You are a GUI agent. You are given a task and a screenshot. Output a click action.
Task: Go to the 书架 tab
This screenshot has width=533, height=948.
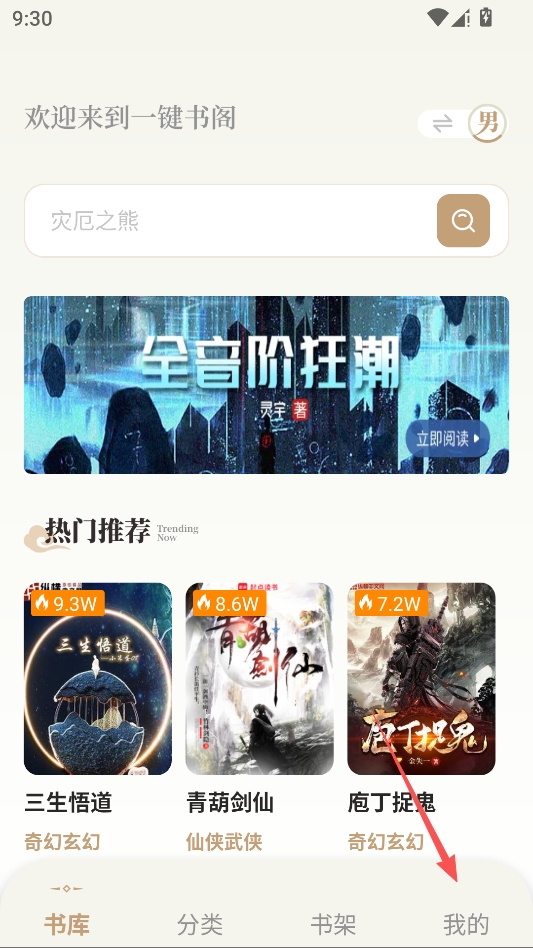333,924
